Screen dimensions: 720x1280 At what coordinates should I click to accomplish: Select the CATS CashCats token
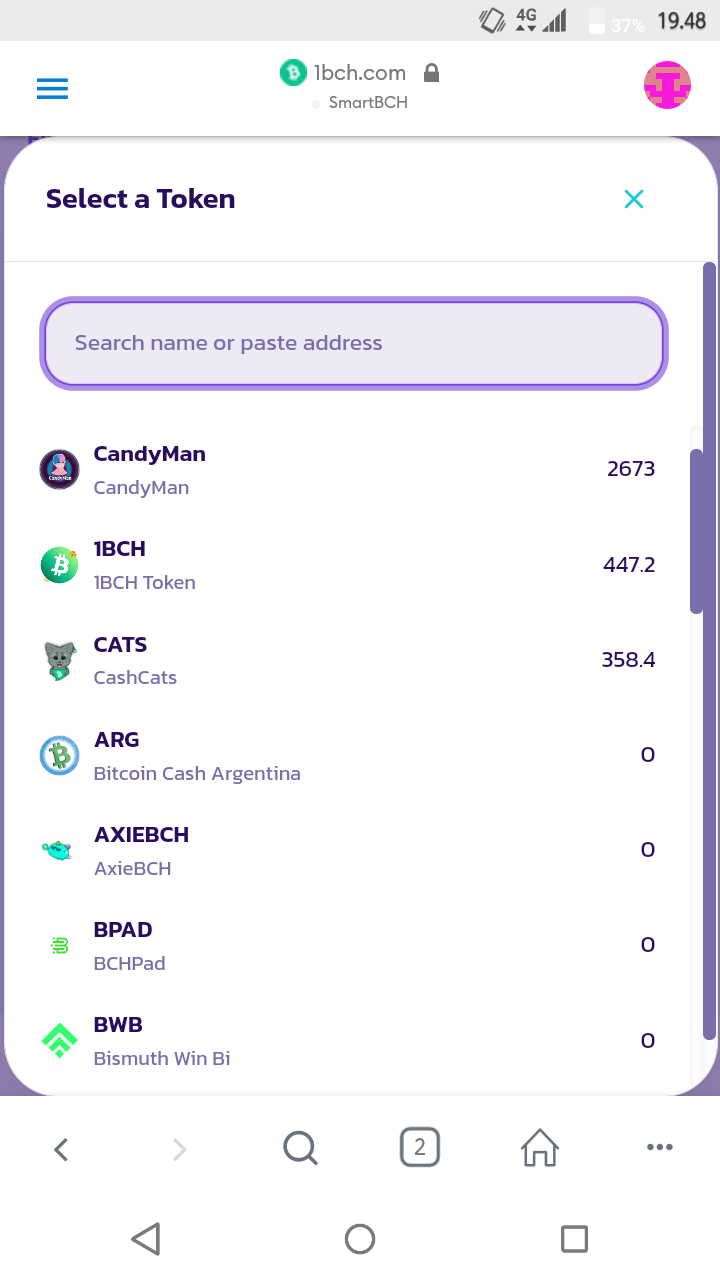[347, 660]
